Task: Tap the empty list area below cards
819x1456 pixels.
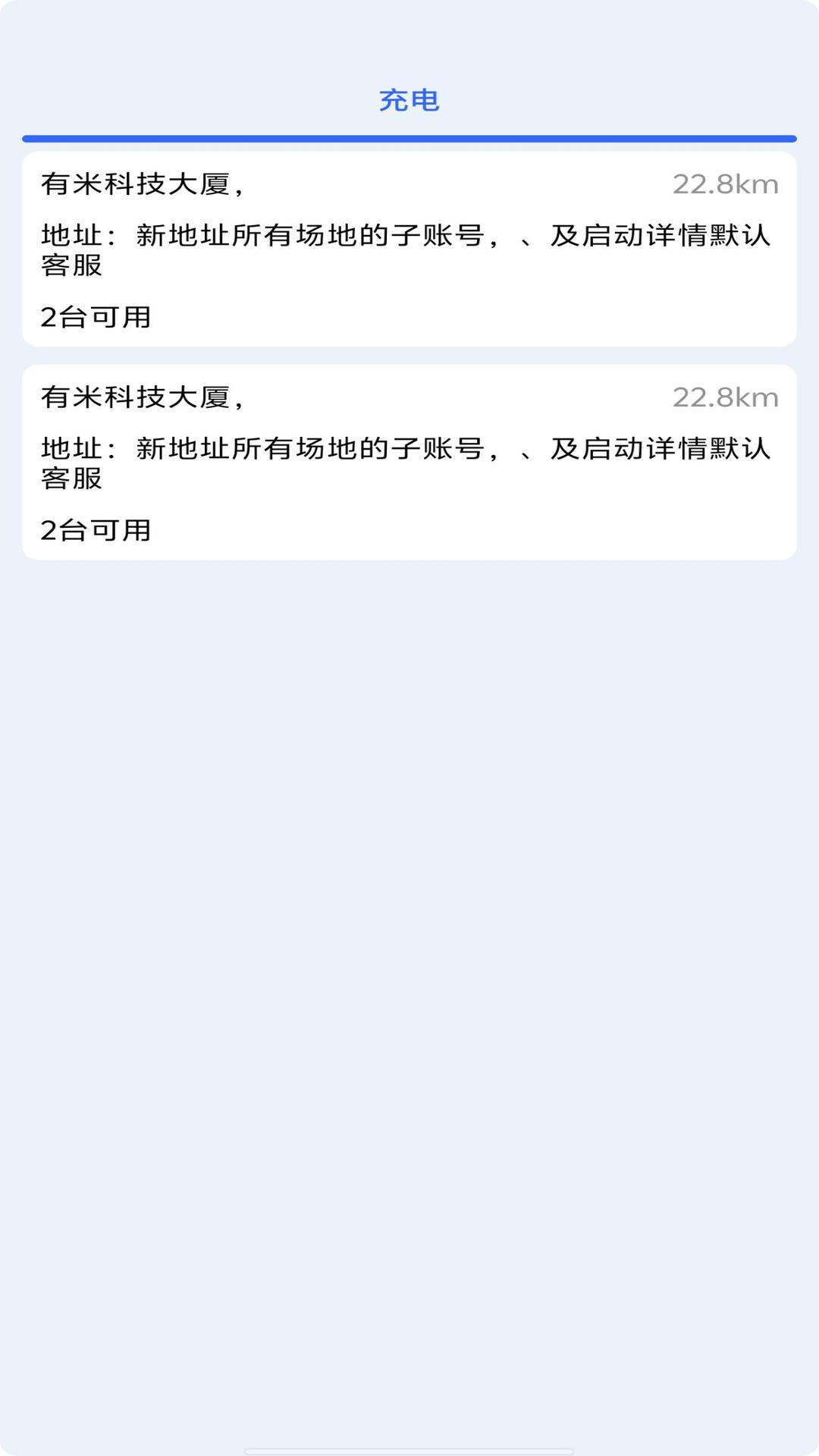Action: (409, 910)
